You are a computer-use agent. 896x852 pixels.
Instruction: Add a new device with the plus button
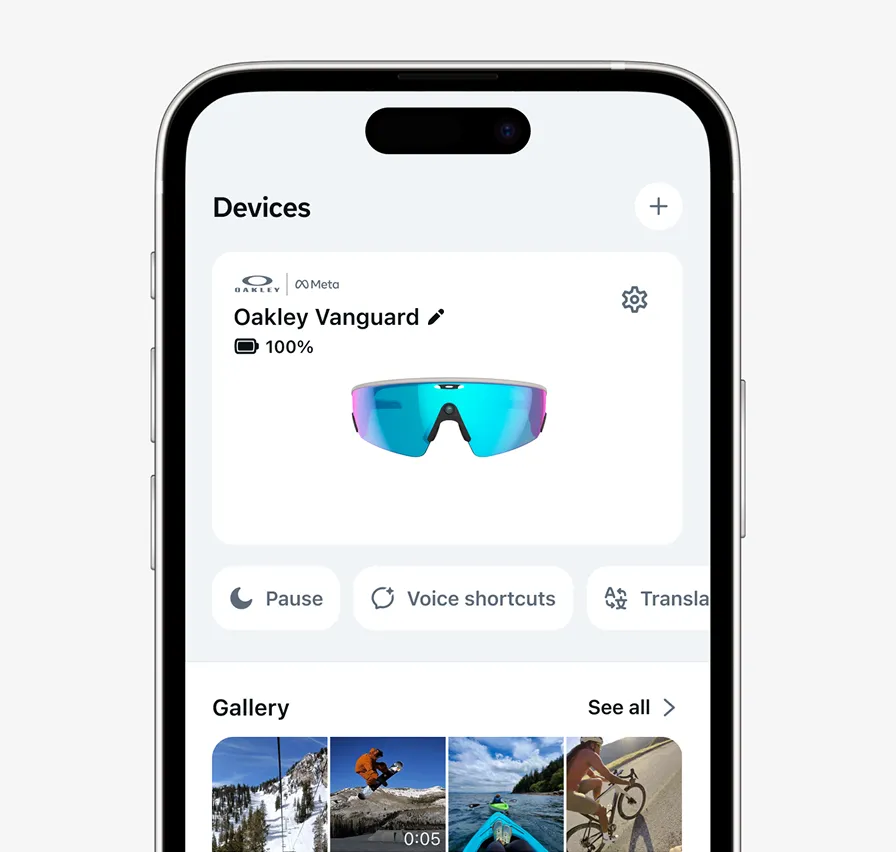658,207
